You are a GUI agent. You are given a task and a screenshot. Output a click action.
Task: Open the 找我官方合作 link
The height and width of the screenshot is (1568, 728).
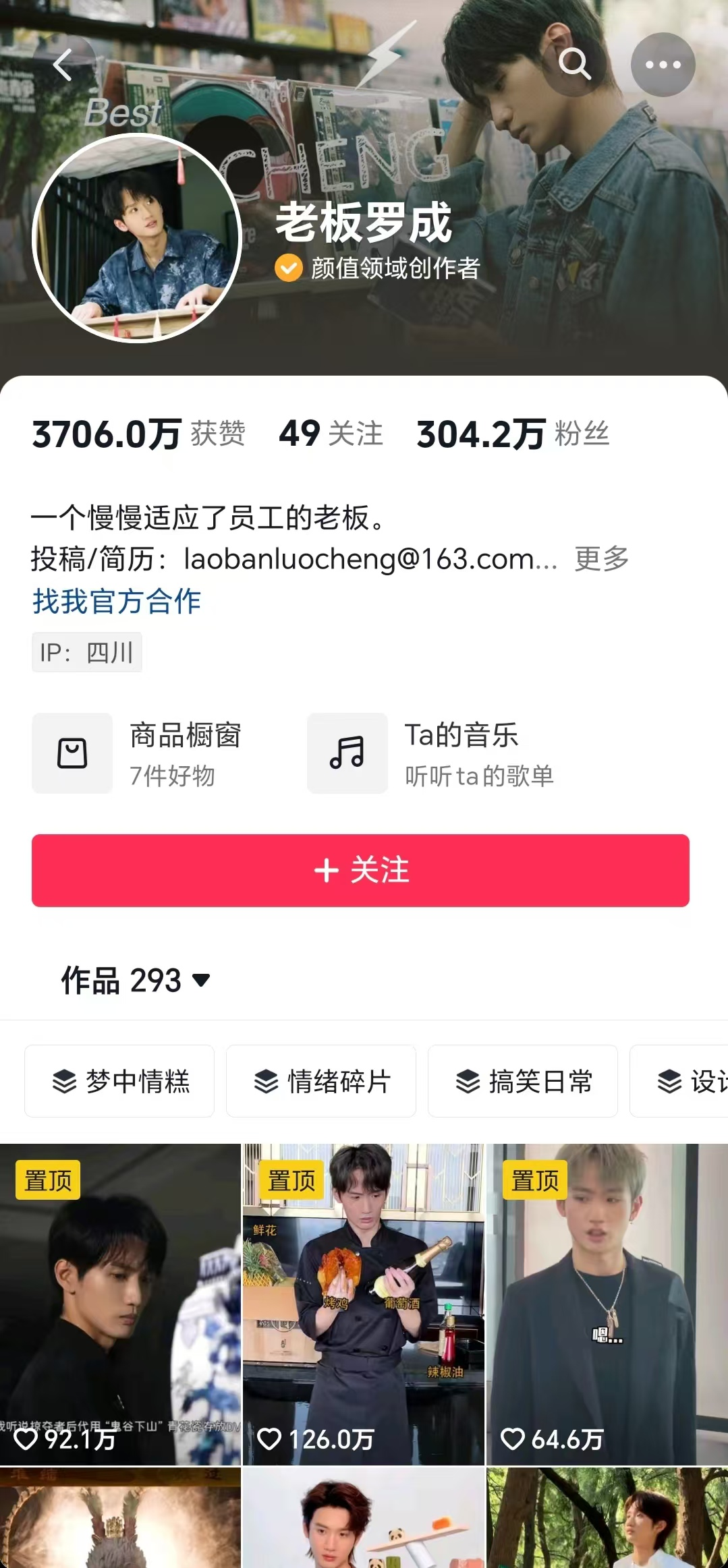click(x=117, y=601)
